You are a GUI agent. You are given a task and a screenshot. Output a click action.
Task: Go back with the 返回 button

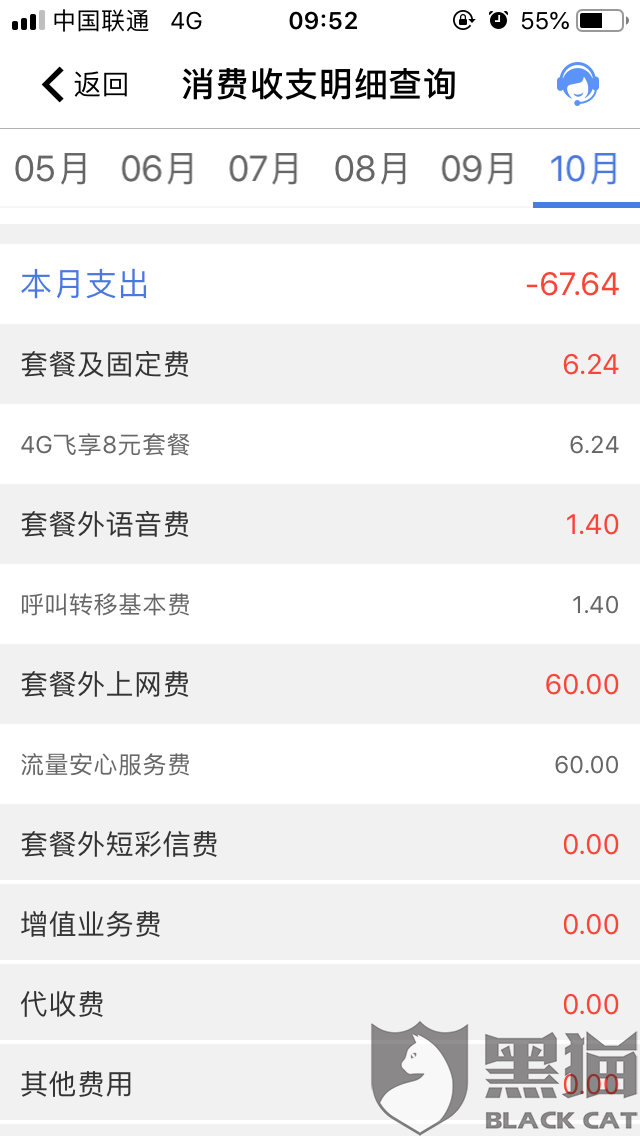point(85,85)
